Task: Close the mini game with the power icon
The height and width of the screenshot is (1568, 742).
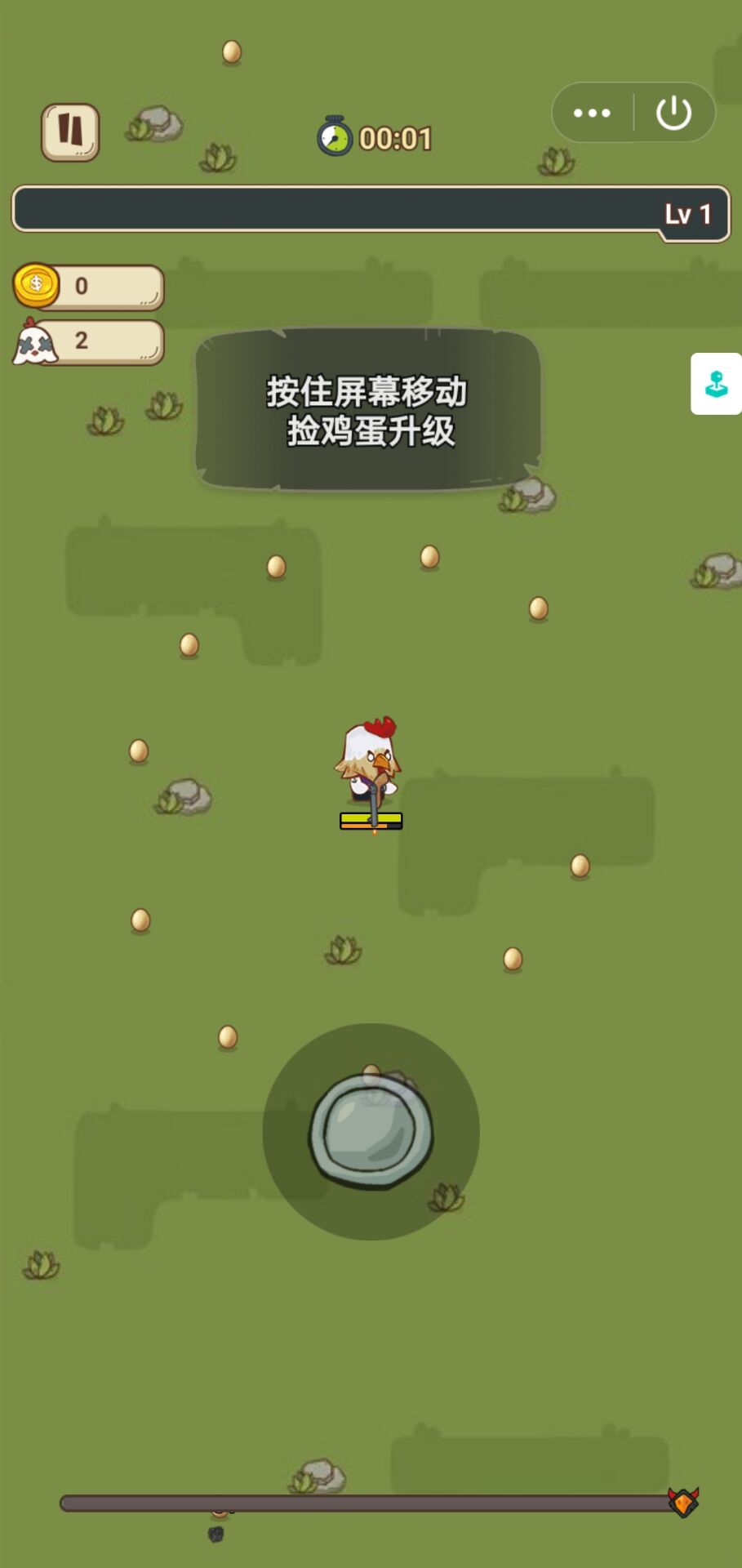Action: (673, 113)
